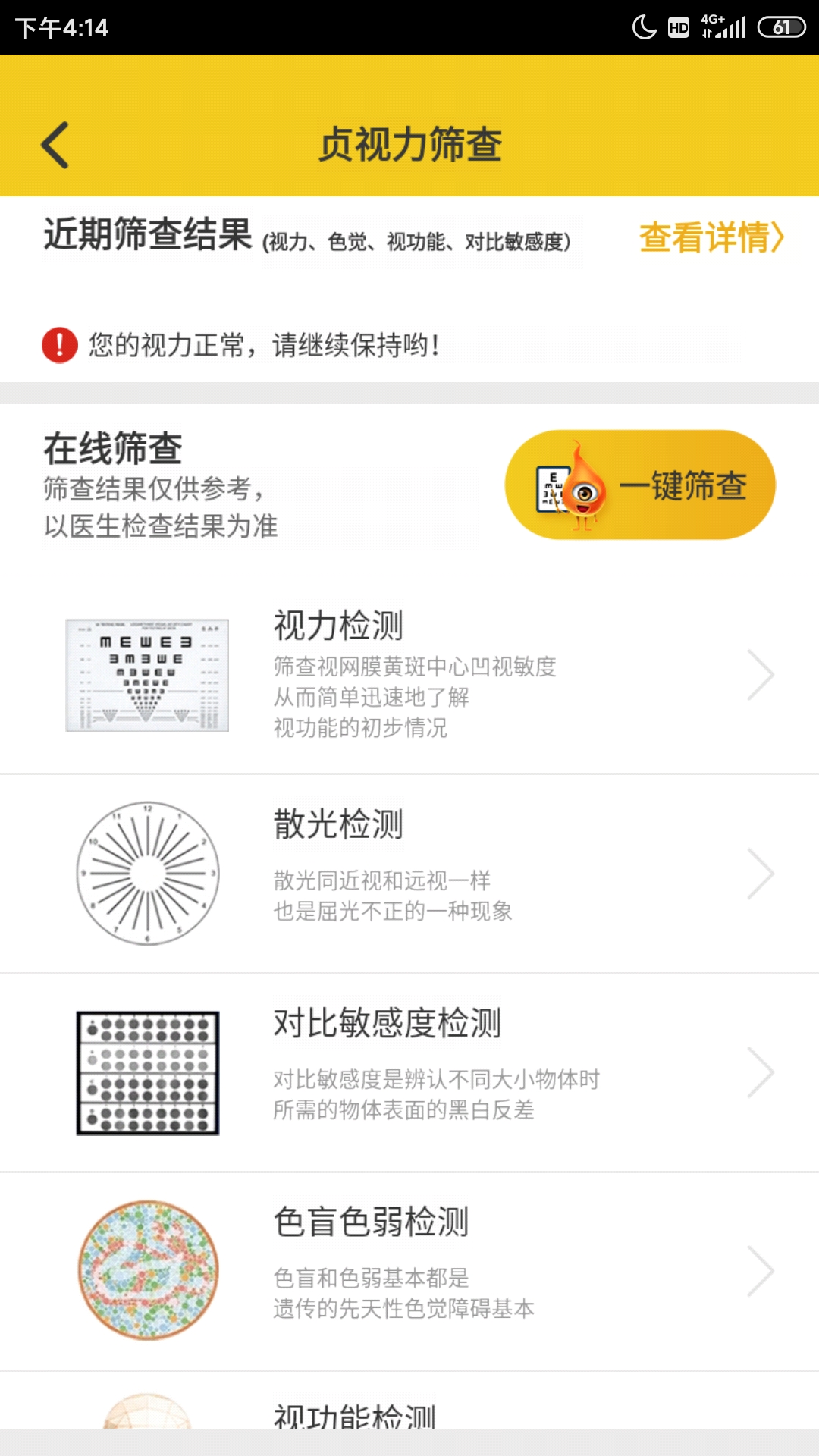819x1456 pixels.
Task: Launch the 对比敏感度检测 row
Action: (409, 1072)
